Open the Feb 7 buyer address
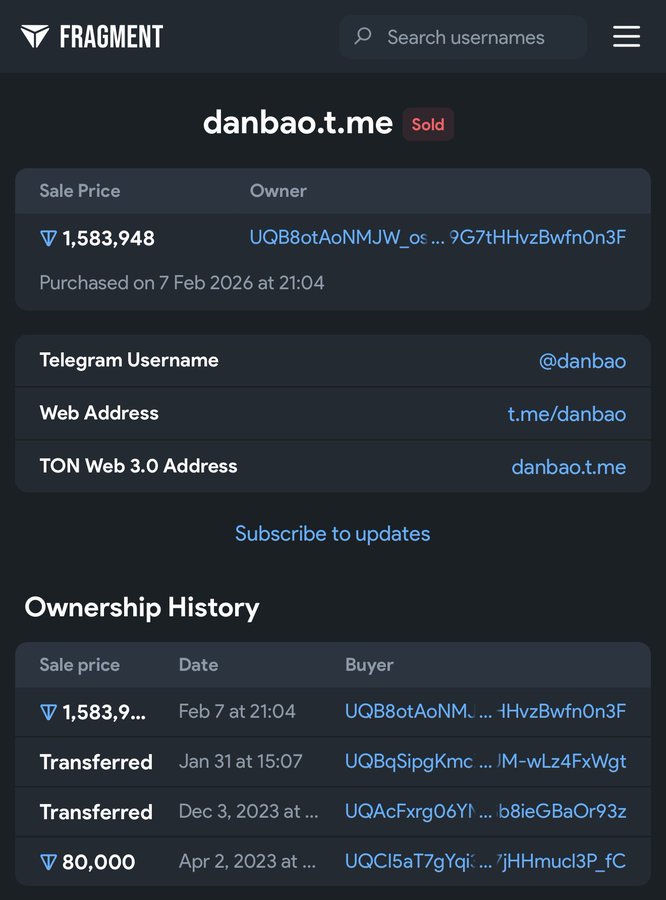Image resolution: width=666 pixels, height=900 pixels. point(485,712)
